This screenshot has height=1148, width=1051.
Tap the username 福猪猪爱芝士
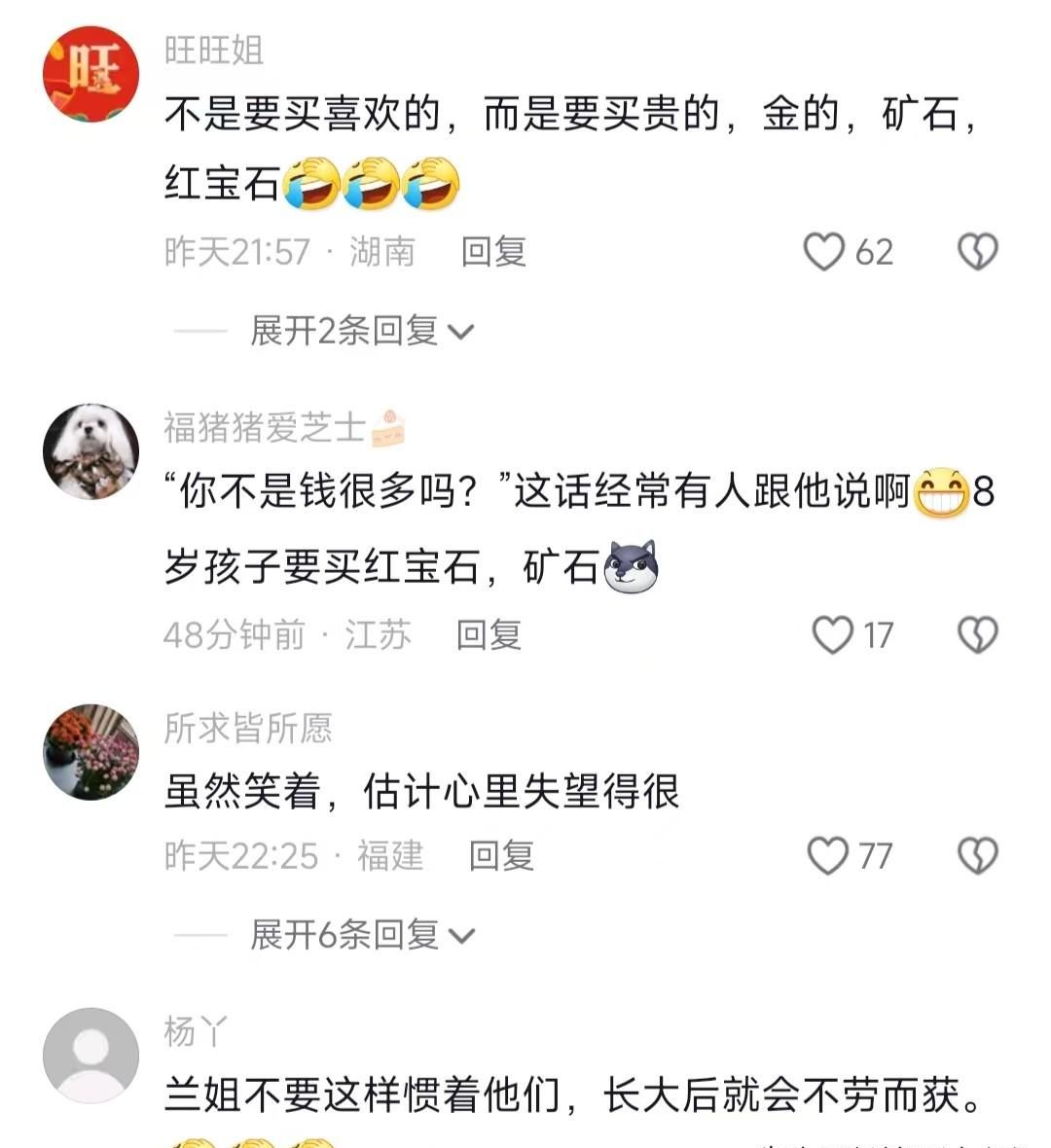(x=265, y=427)
